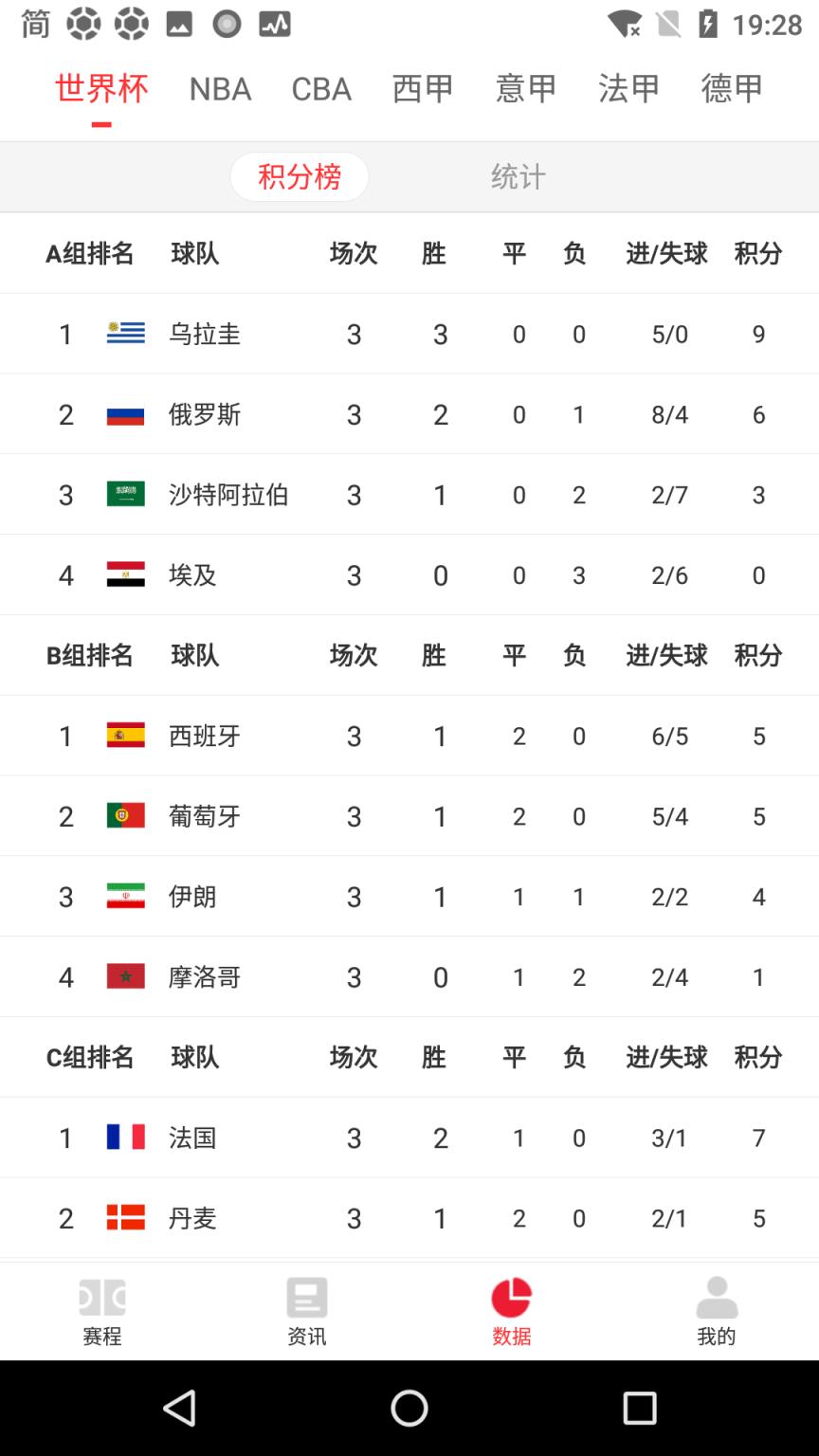Image resolution: width=819 pixels, height=1456 pixels.
Task: Open the 意甲 league tab
Action: coord(526,88)
